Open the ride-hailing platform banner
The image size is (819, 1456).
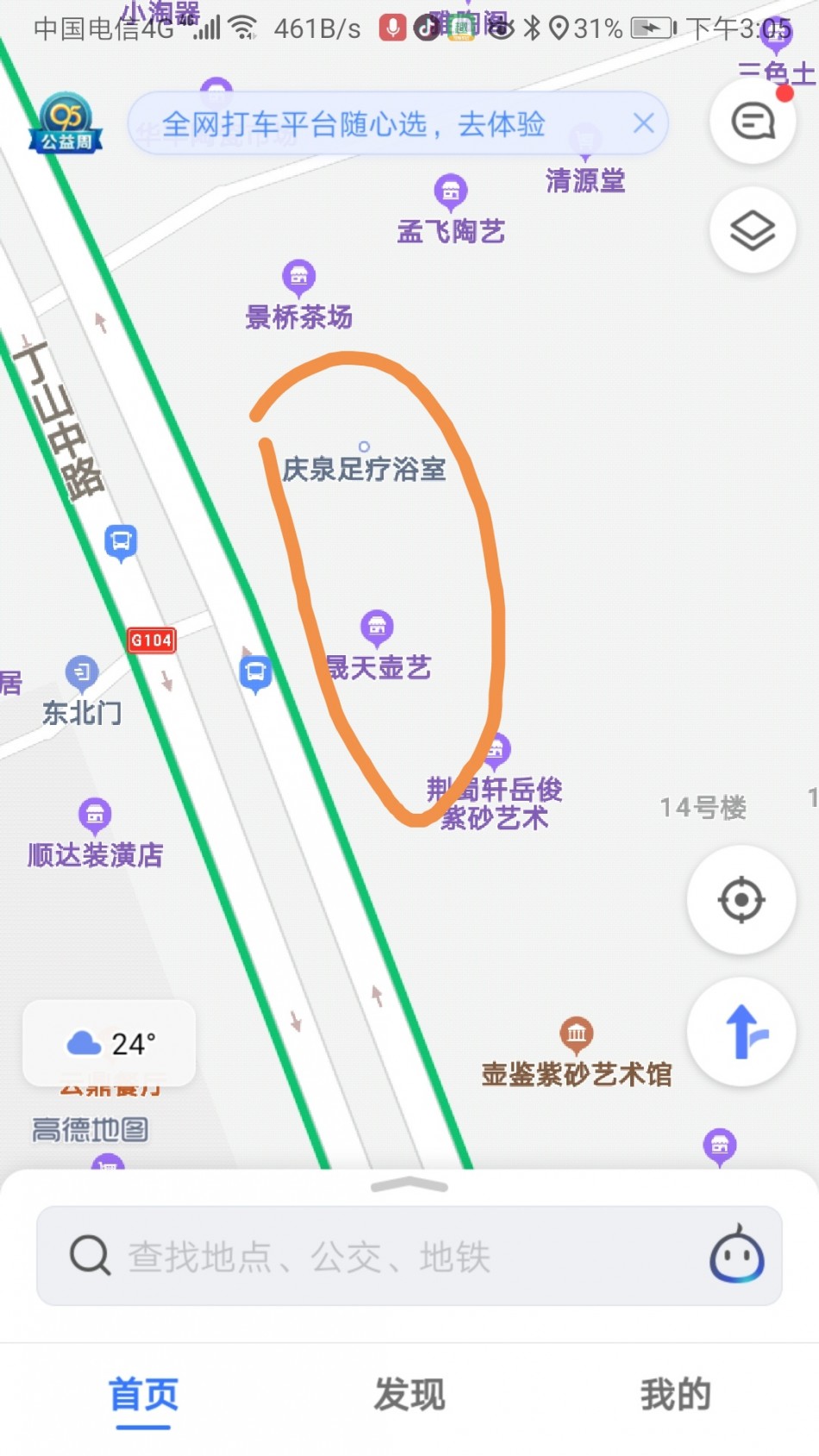click(353, 124)
